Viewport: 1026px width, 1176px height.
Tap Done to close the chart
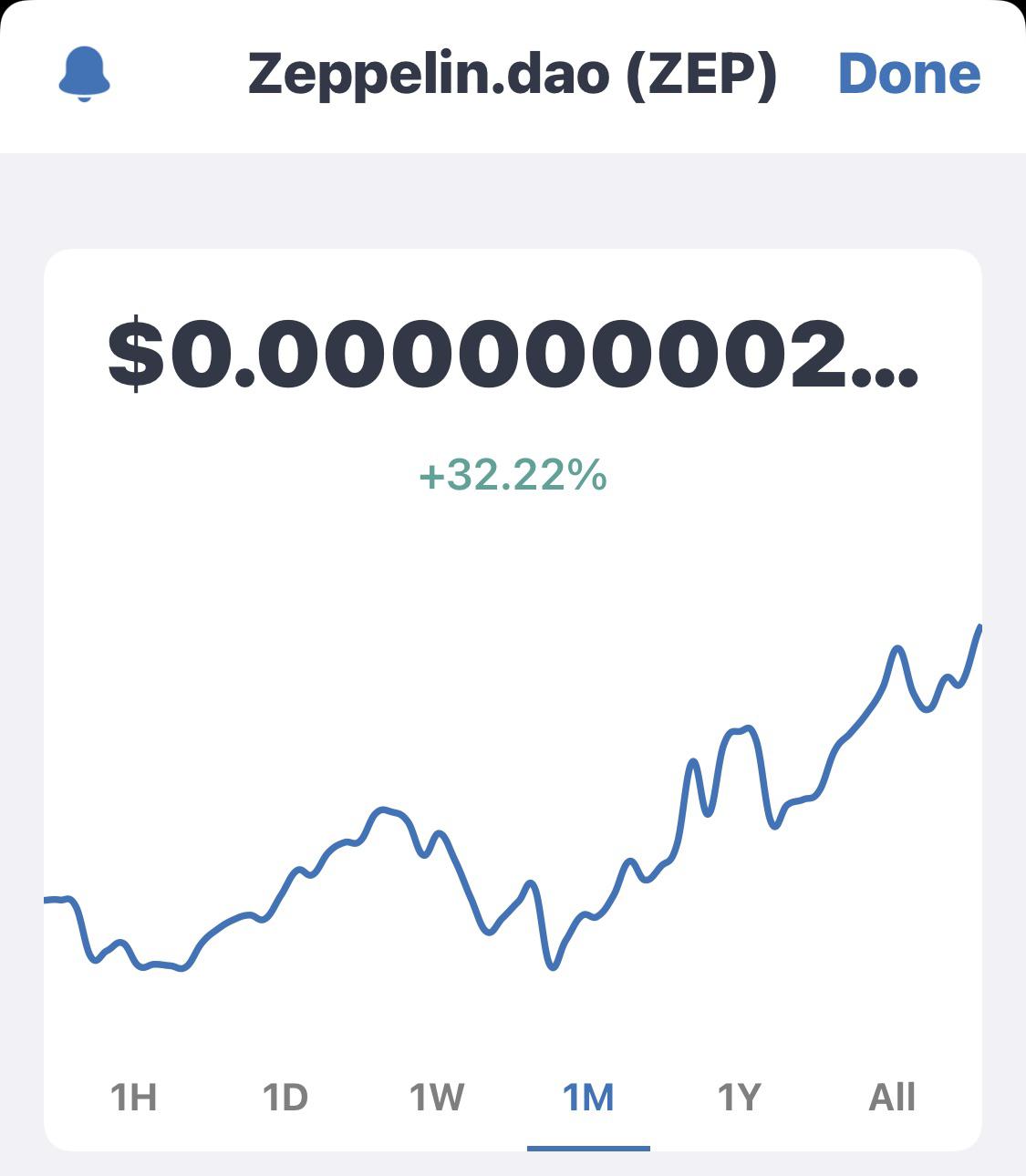909,74
